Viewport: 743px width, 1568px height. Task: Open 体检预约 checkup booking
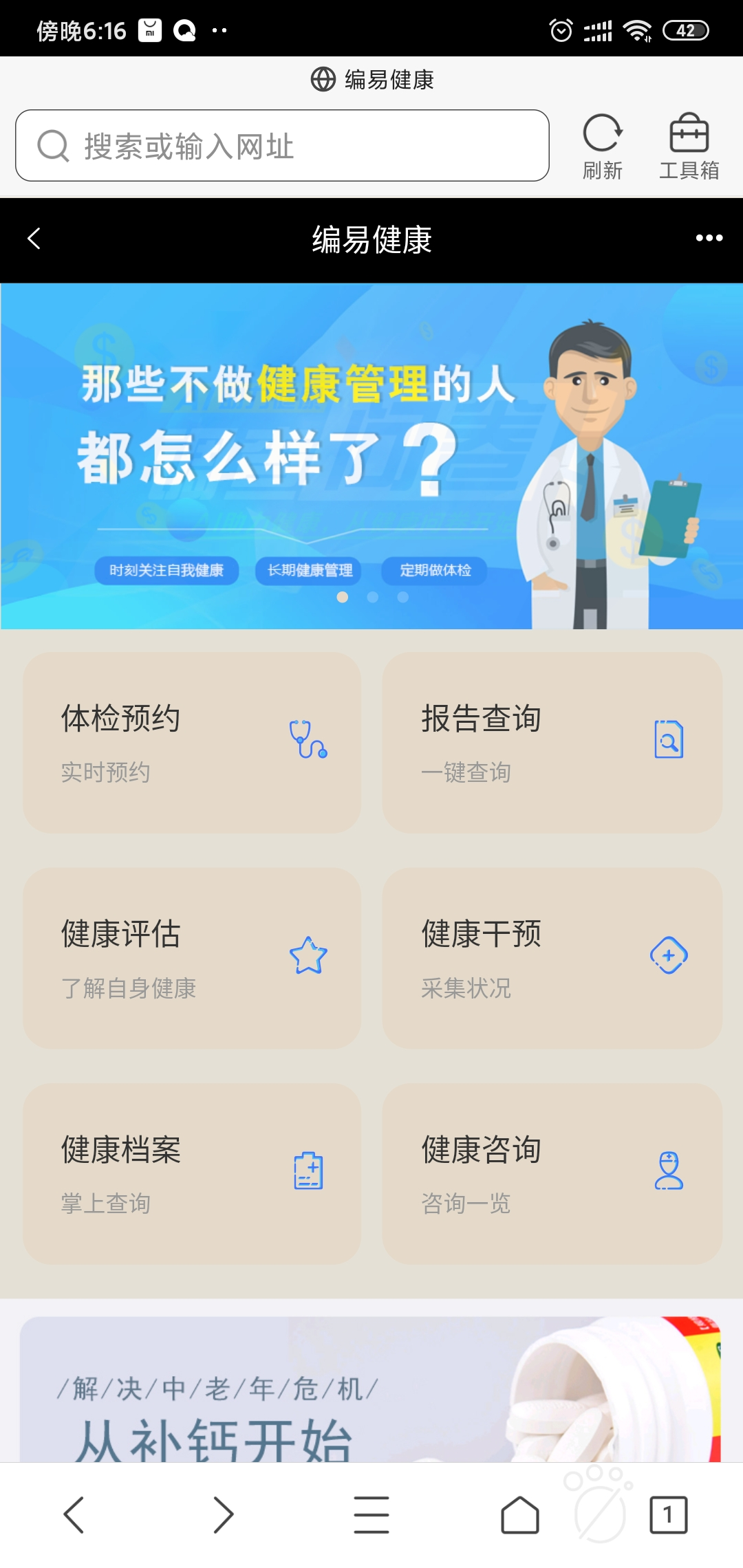tap(192, 743)
